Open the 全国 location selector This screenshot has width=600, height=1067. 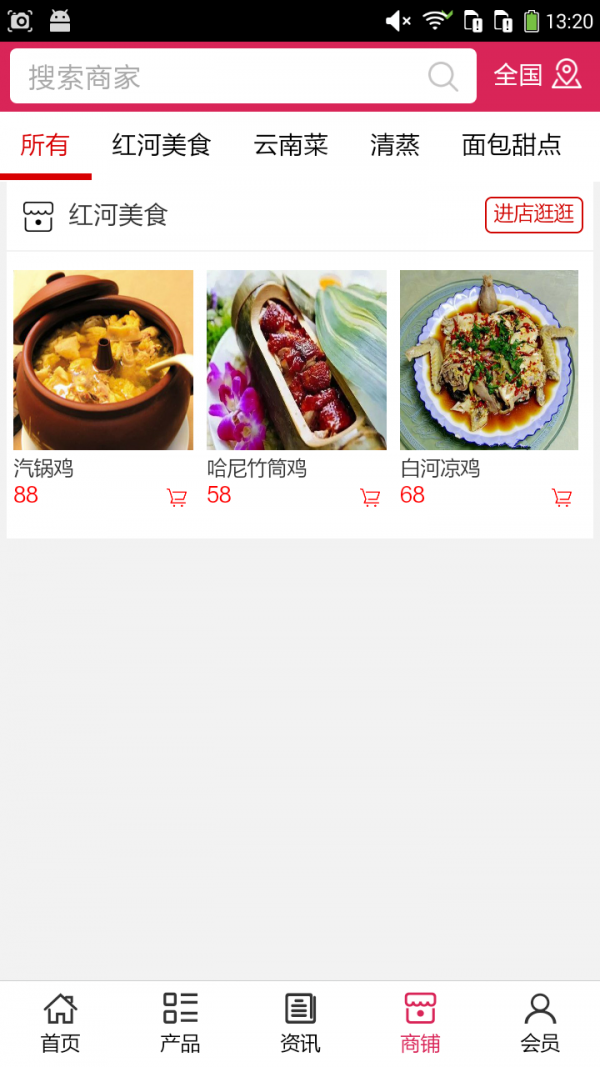coord(537,75)
